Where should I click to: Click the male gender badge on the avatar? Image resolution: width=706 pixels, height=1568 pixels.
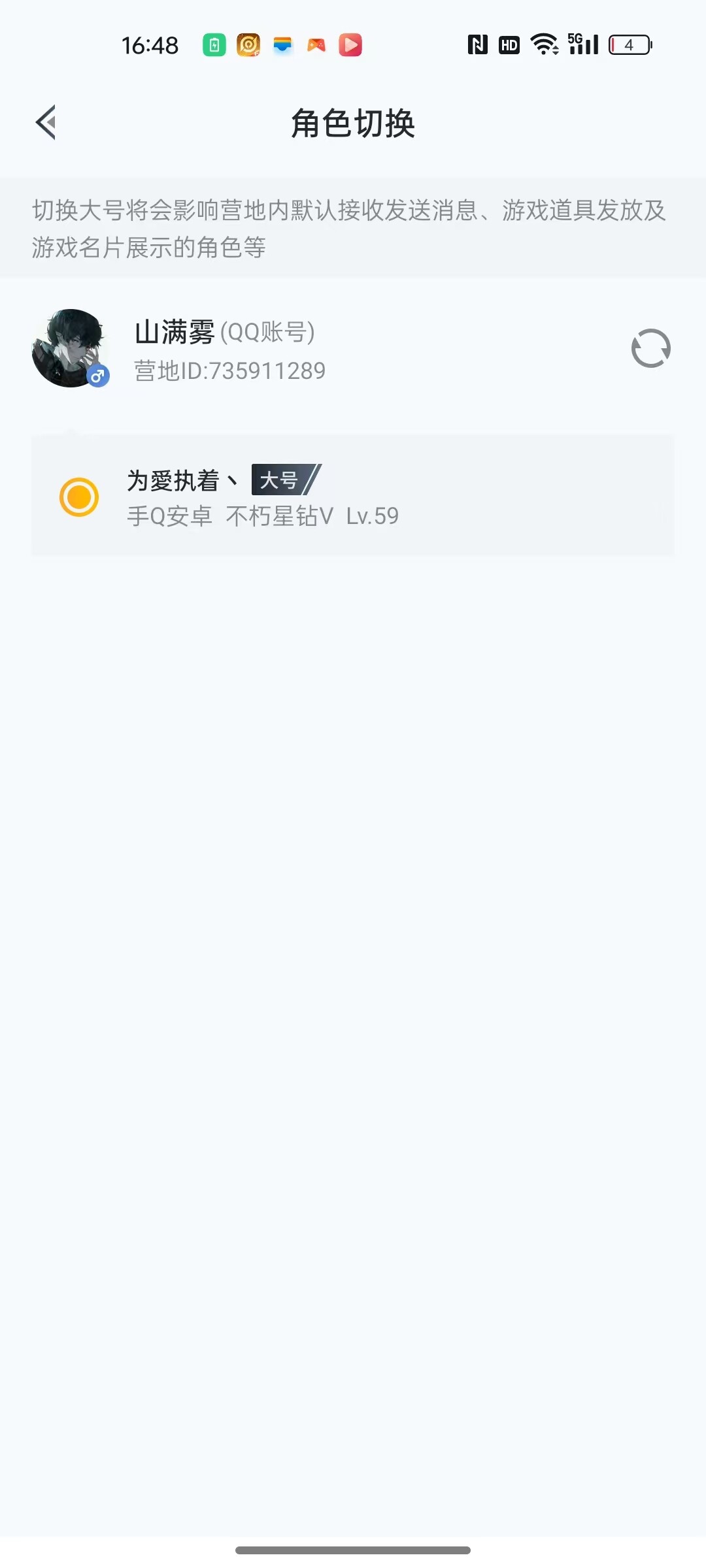(x=98, y=377)
